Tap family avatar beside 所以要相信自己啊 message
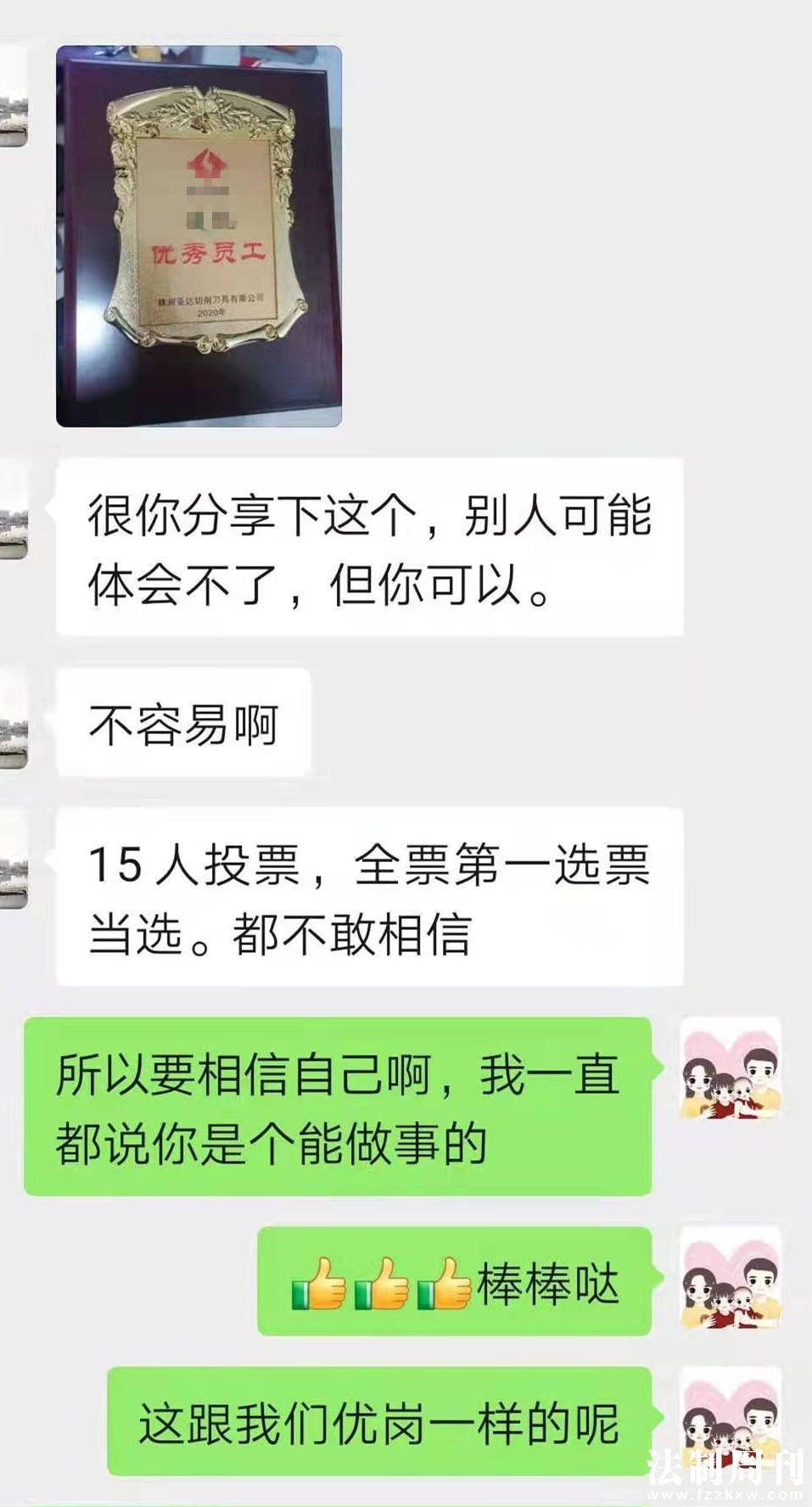Viewport: 812px width, 1507px height. tap(731, 1067)
